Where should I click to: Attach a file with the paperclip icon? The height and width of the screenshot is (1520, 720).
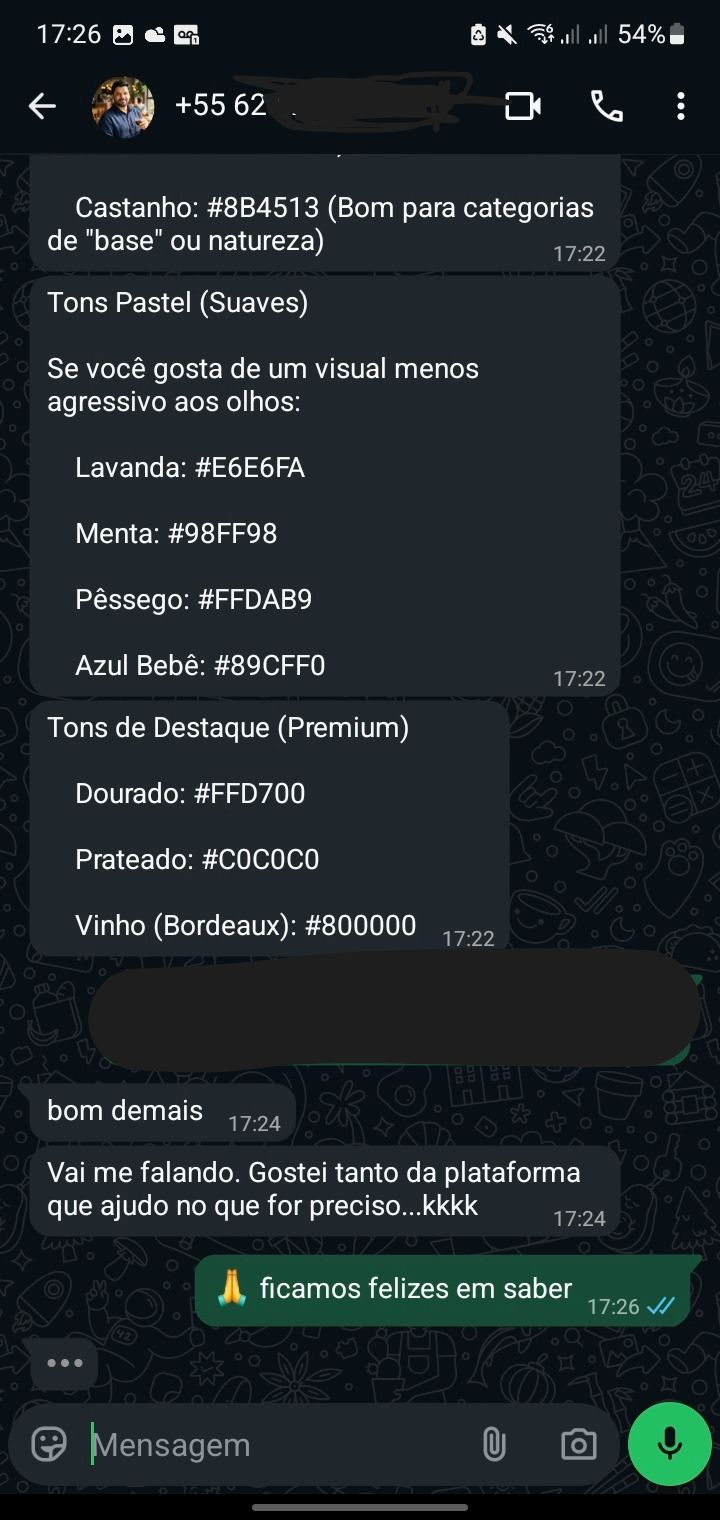[495, 1444]
